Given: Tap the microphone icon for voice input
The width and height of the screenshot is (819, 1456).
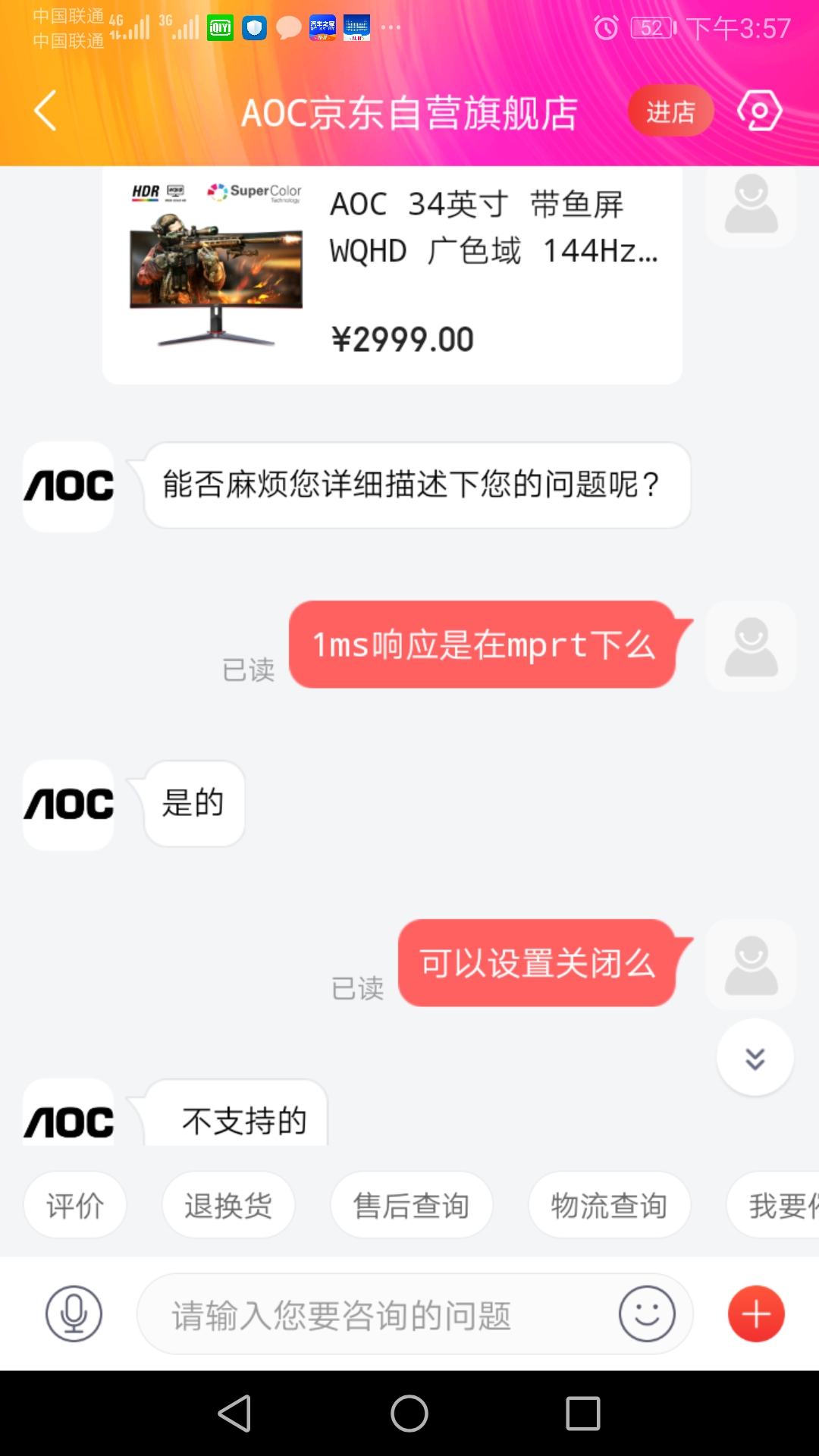Looking at the screenshot, I should 74,1313.
